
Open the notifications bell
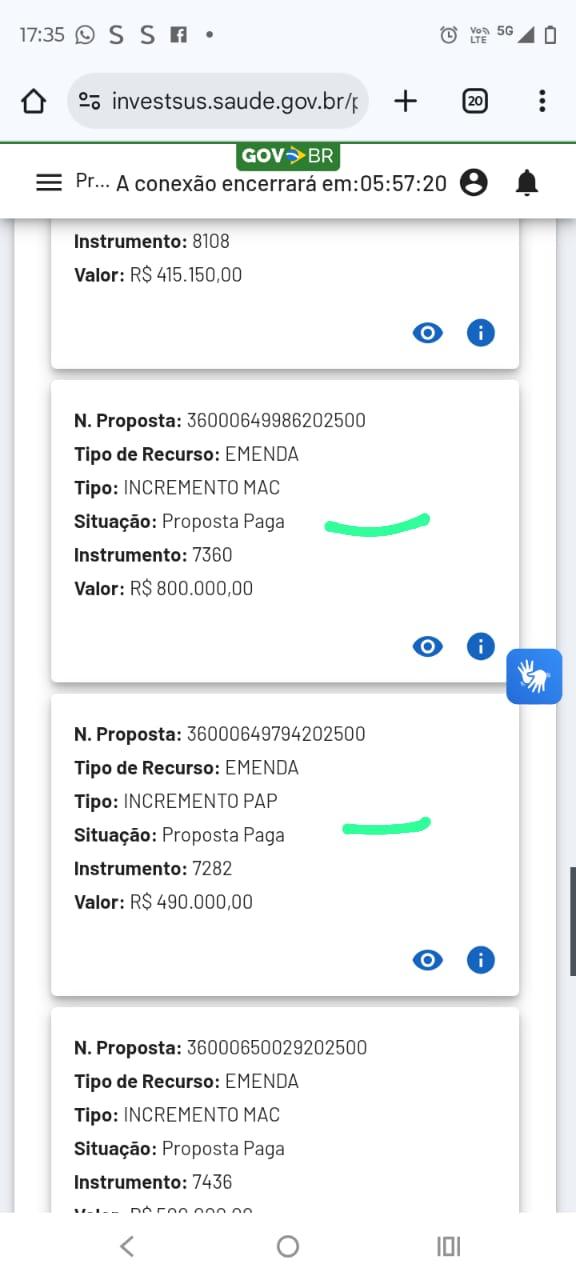tap(527, 183)
